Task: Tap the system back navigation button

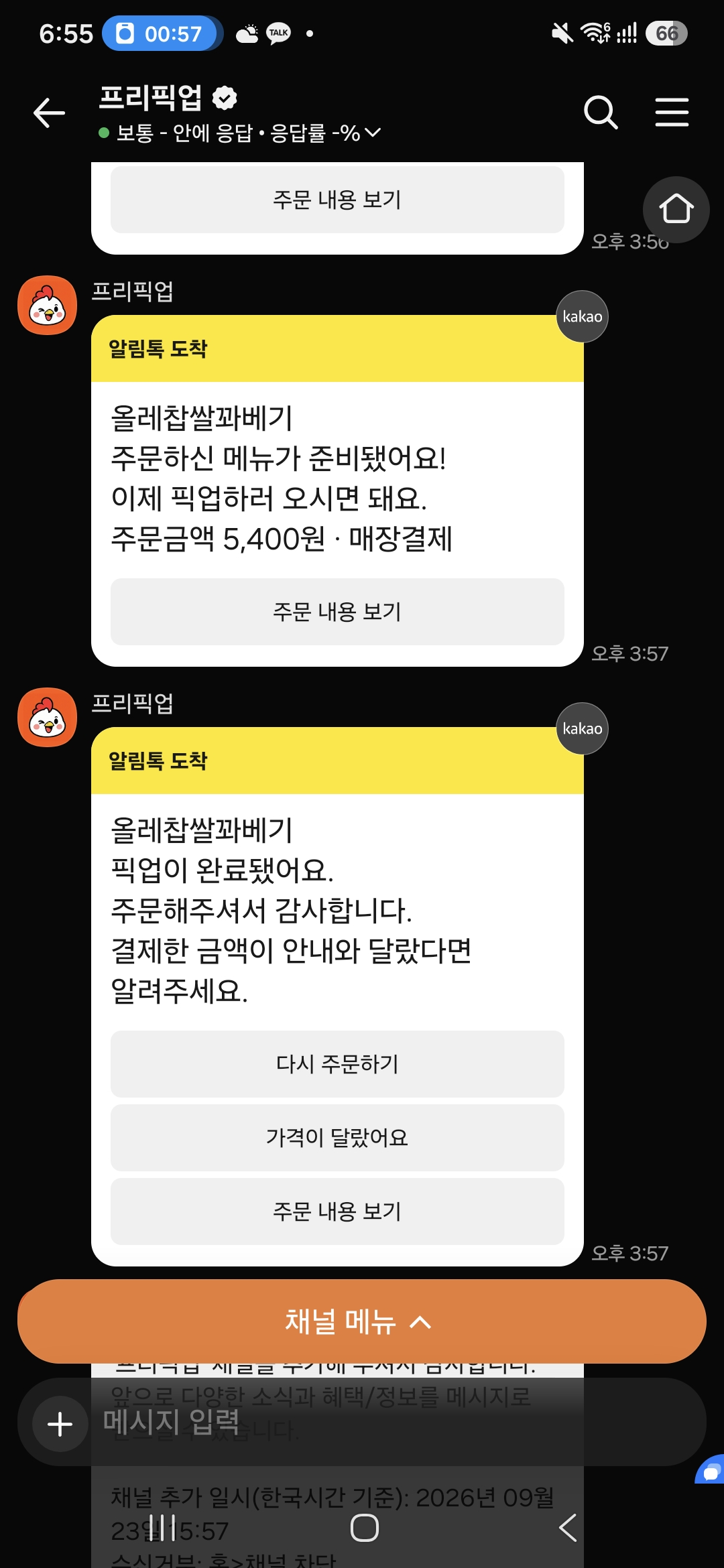Action: coord(567,1528)
